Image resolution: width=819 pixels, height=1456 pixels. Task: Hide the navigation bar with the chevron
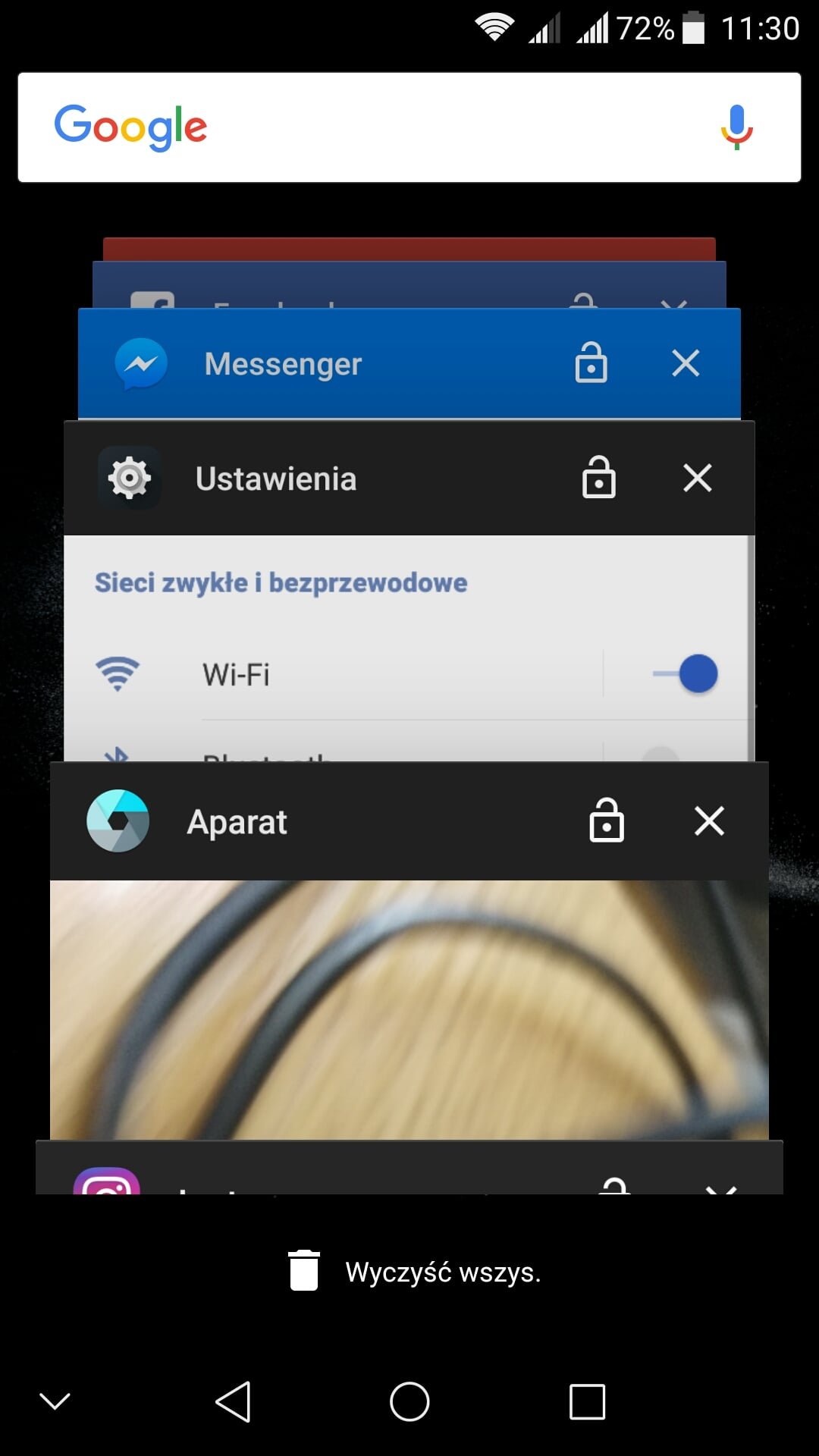click(55, 1401)
